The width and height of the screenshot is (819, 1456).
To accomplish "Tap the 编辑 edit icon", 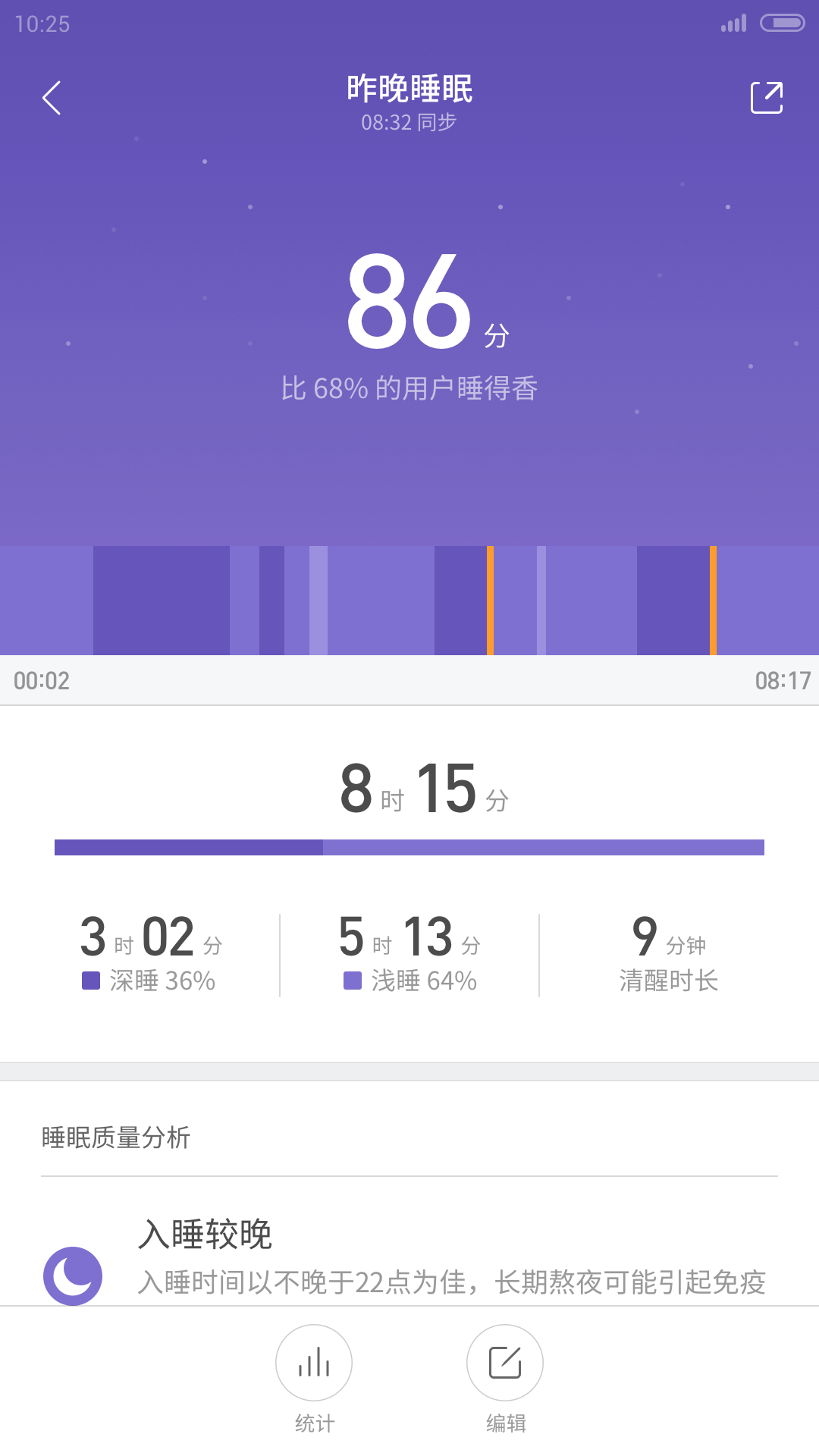I will click(x=504, y=1363).
